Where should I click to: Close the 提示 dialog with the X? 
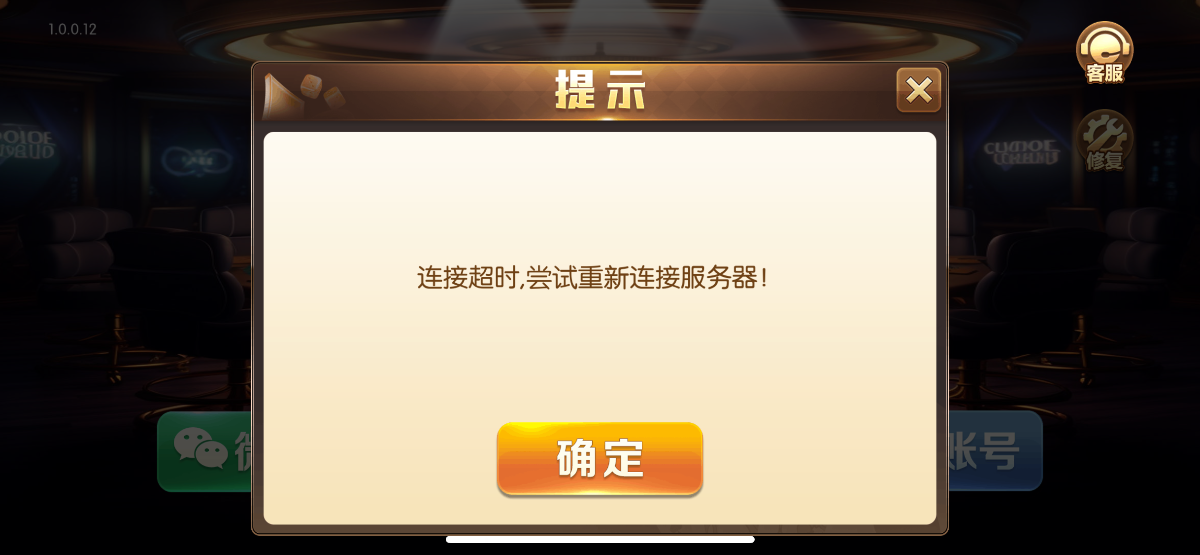pyautogui.click(x=918, y=91)
